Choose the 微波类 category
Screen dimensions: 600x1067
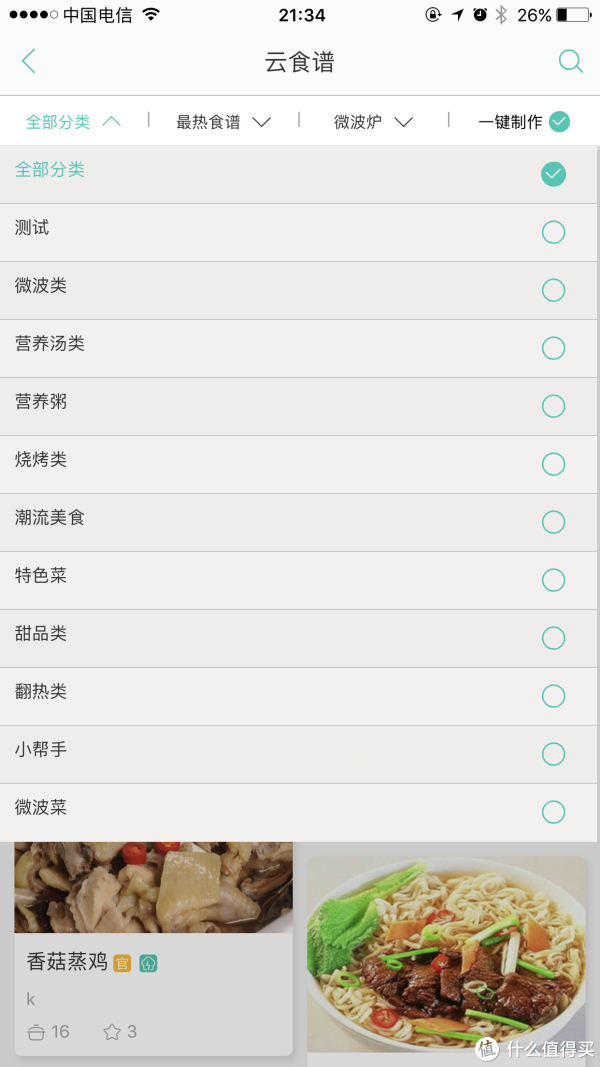coord(299,291)
